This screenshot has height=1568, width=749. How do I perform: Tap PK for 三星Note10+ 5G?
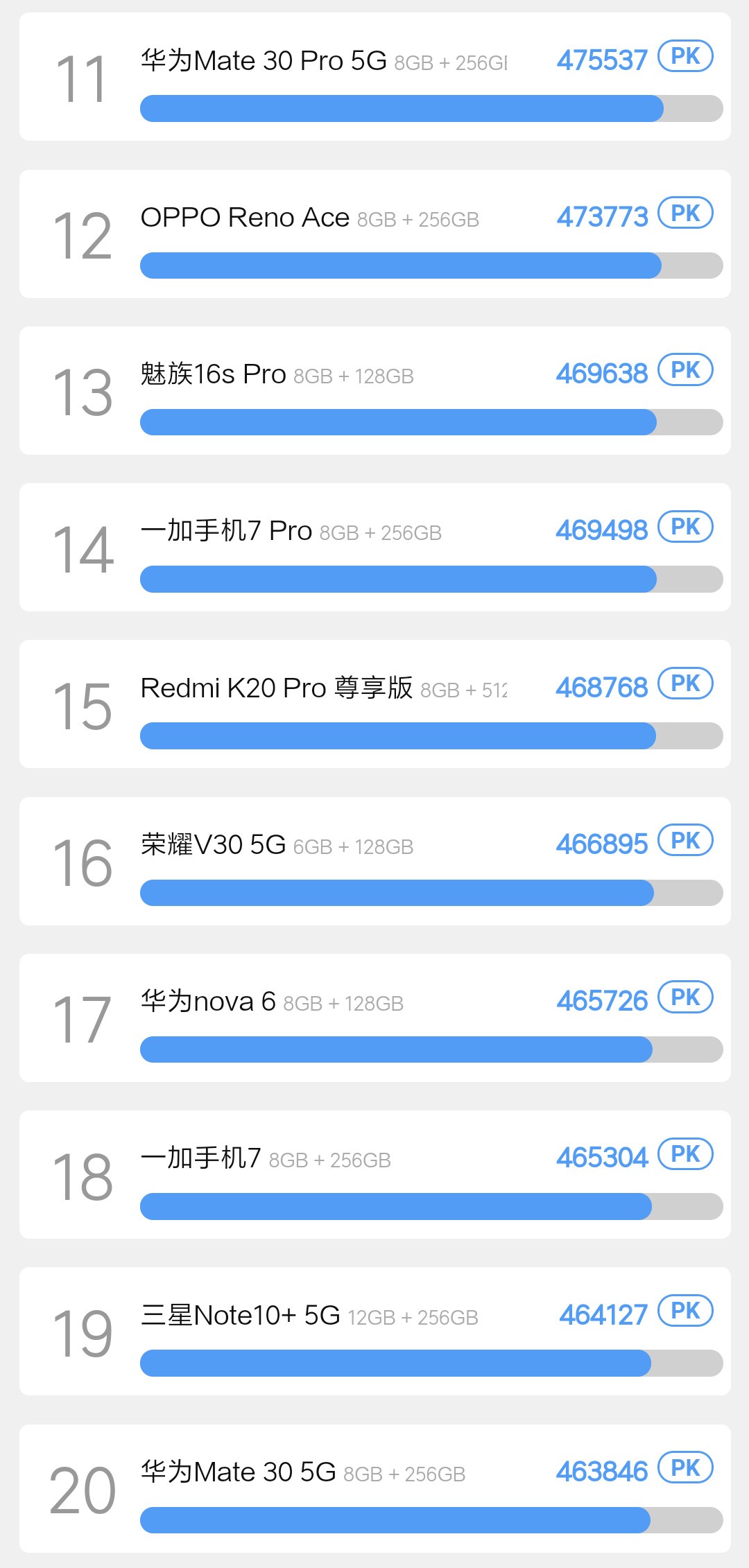pos(685,1311)
